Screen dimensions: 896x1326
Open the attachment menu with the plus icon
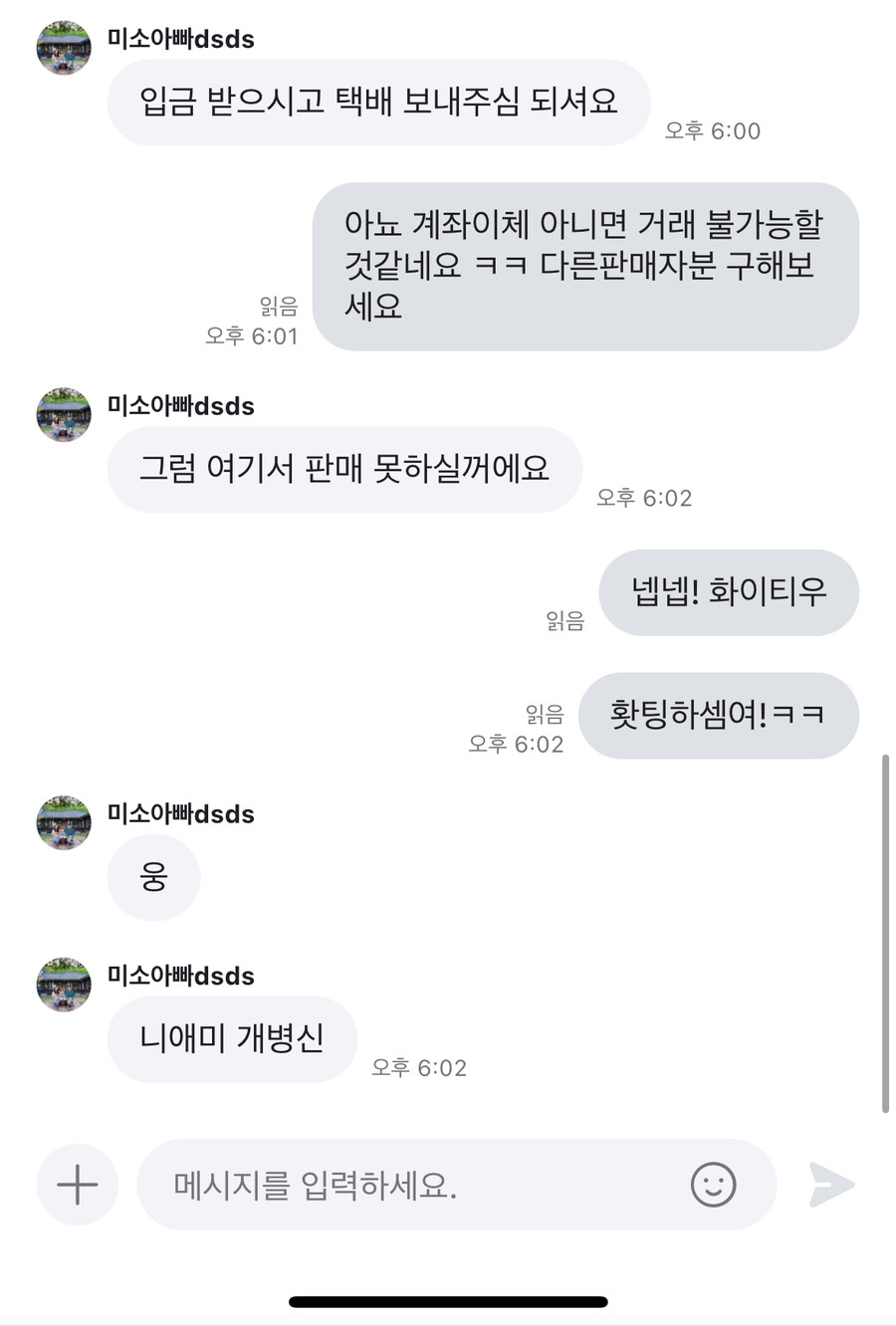point(77,1185)
